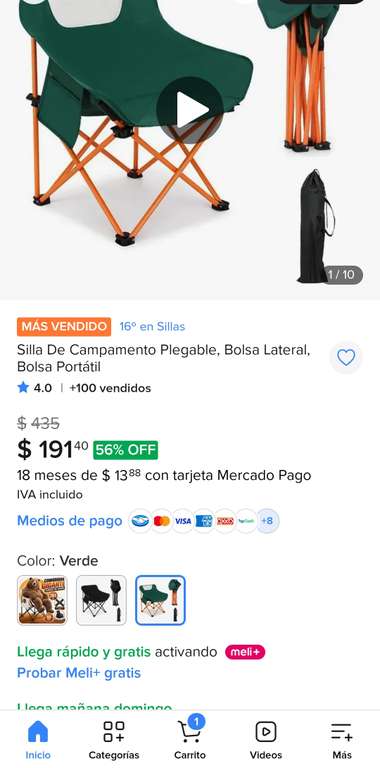This screenshot has width=380, height=768.
Task: Open Medios de pago
Action: [70, 521]
